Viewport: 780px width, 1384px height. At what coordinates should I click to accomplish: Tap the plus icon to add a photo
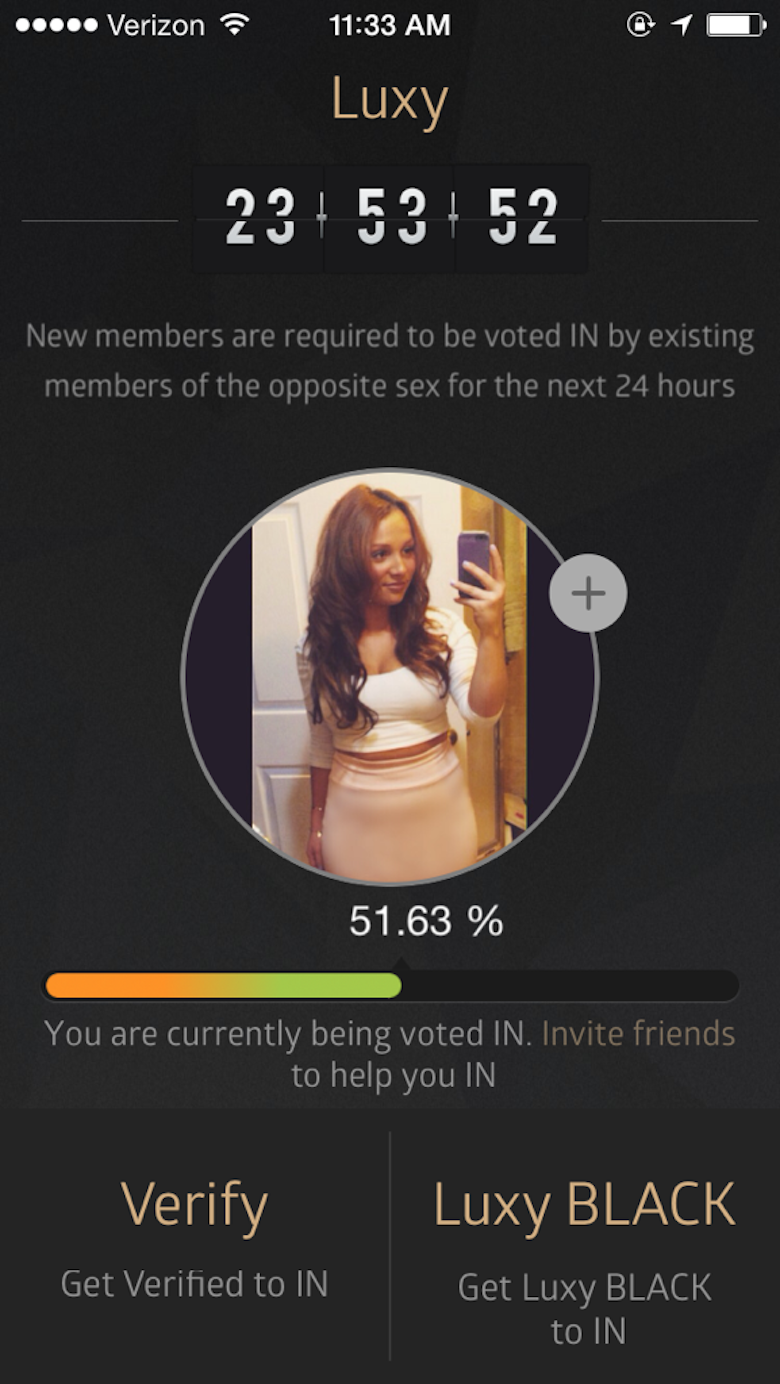tap(588, 593)
